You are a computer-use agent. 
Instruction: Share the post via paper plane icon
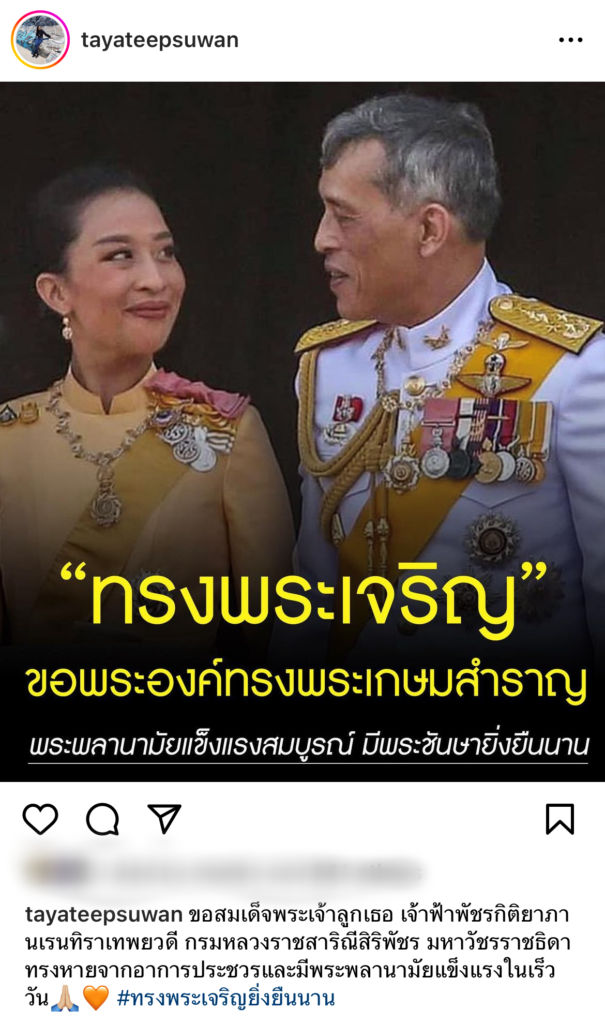164,818
